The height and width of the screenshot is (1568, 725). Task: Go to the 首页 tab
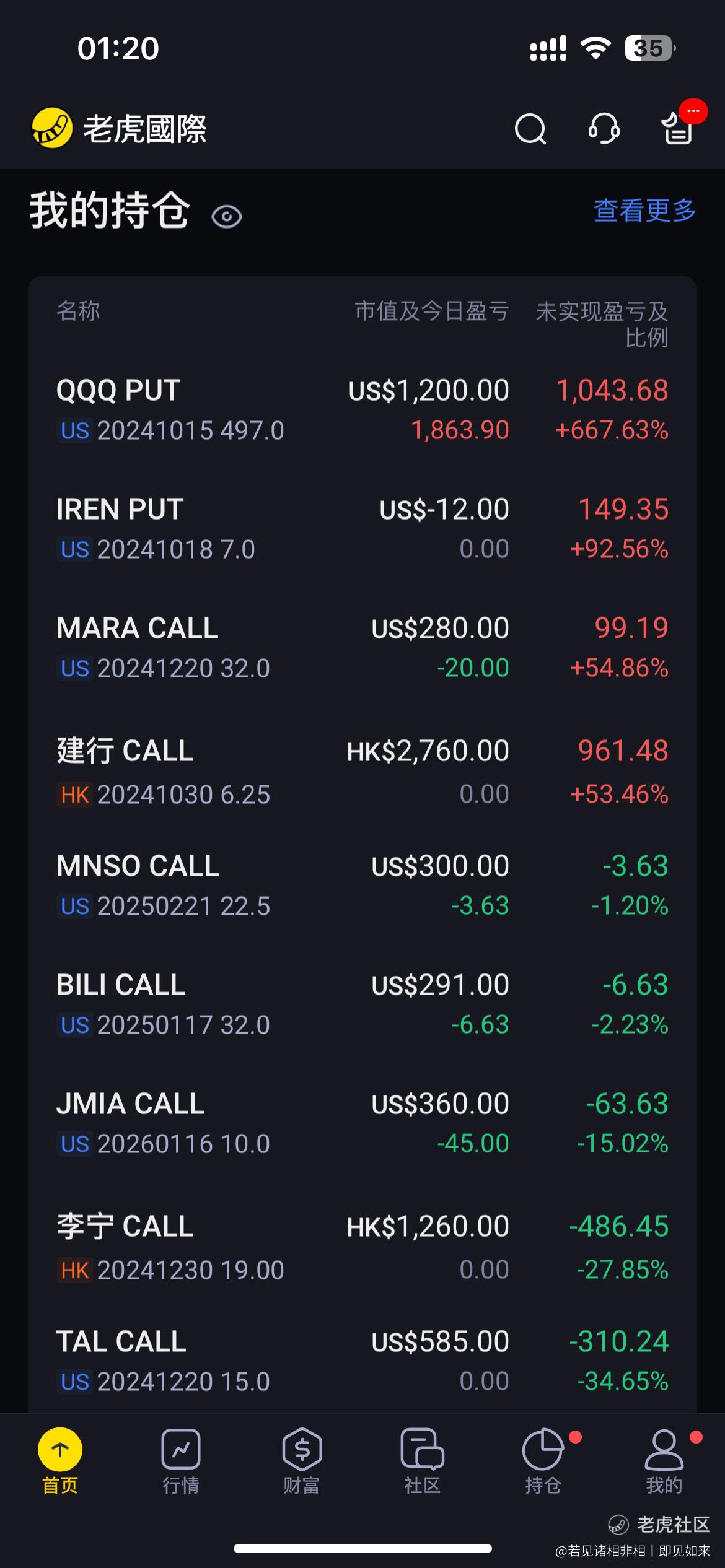pyautogui.click(x=60, y=1461)
